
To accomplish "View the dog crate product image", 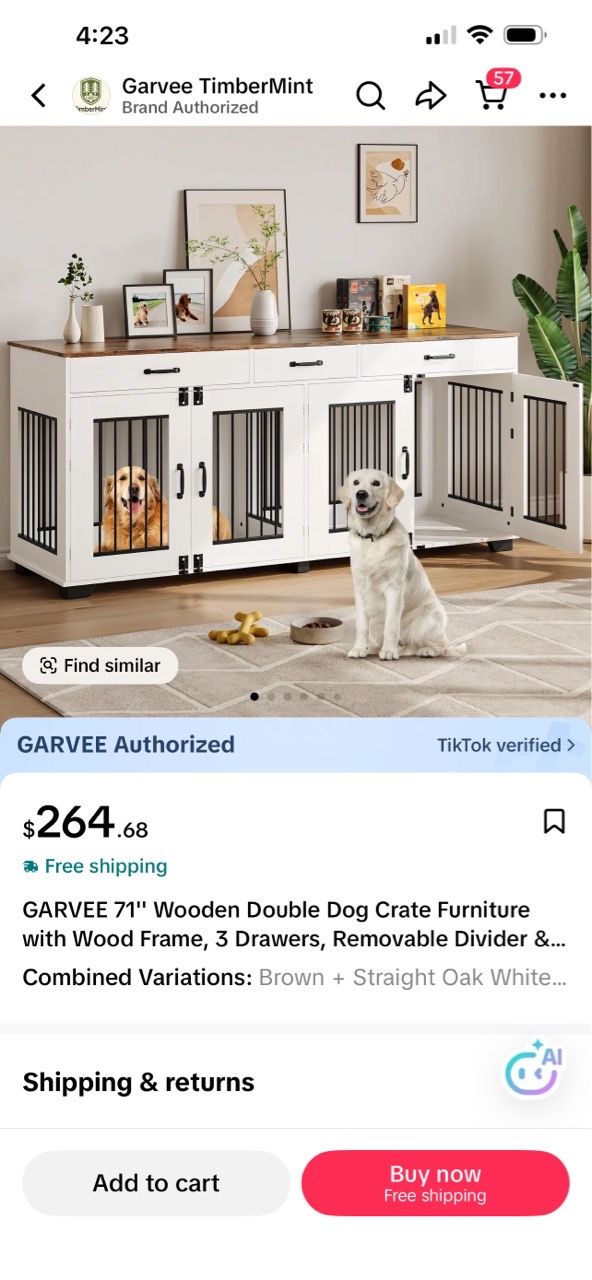I will [296, 420].
